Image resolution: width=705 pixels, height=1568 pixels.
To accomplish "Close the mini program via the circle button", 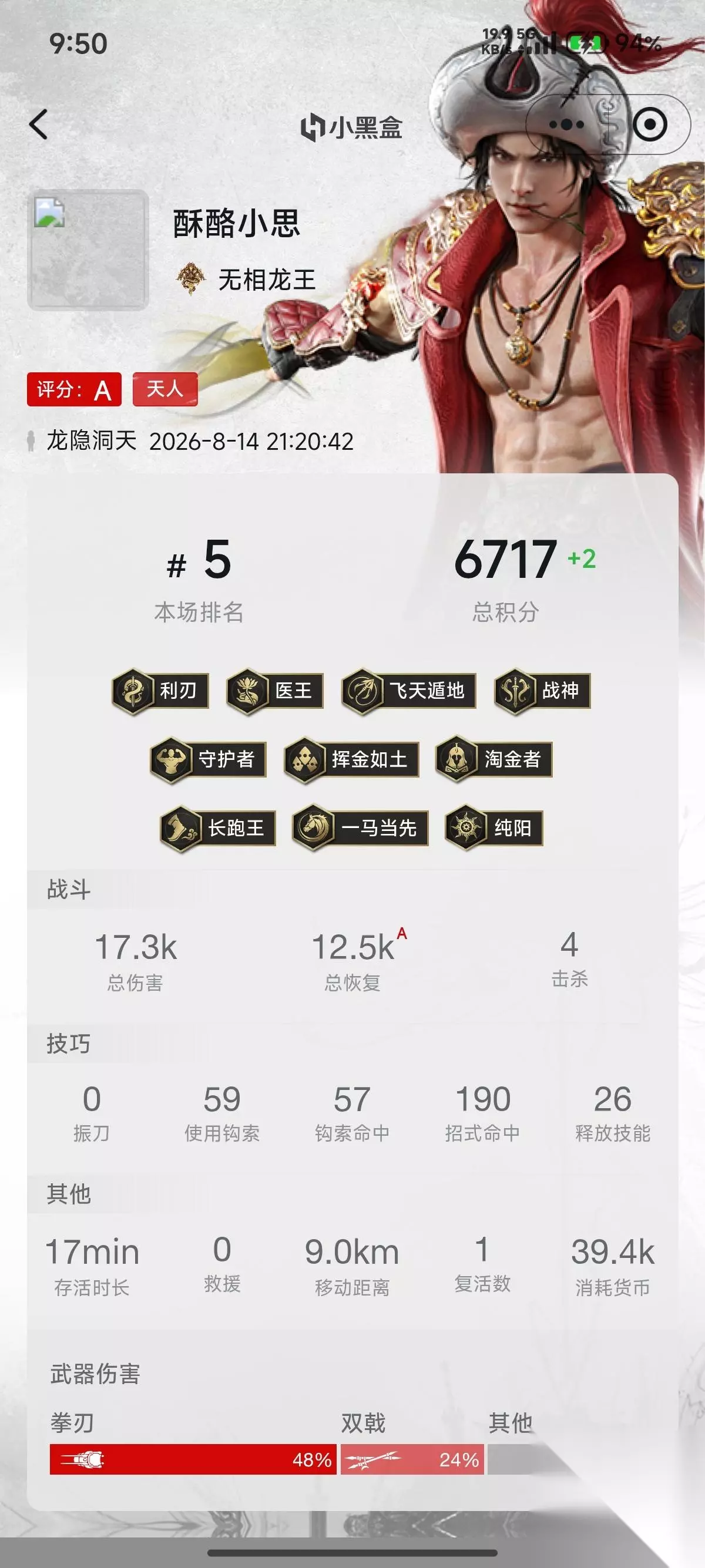I will coord(650,125).
